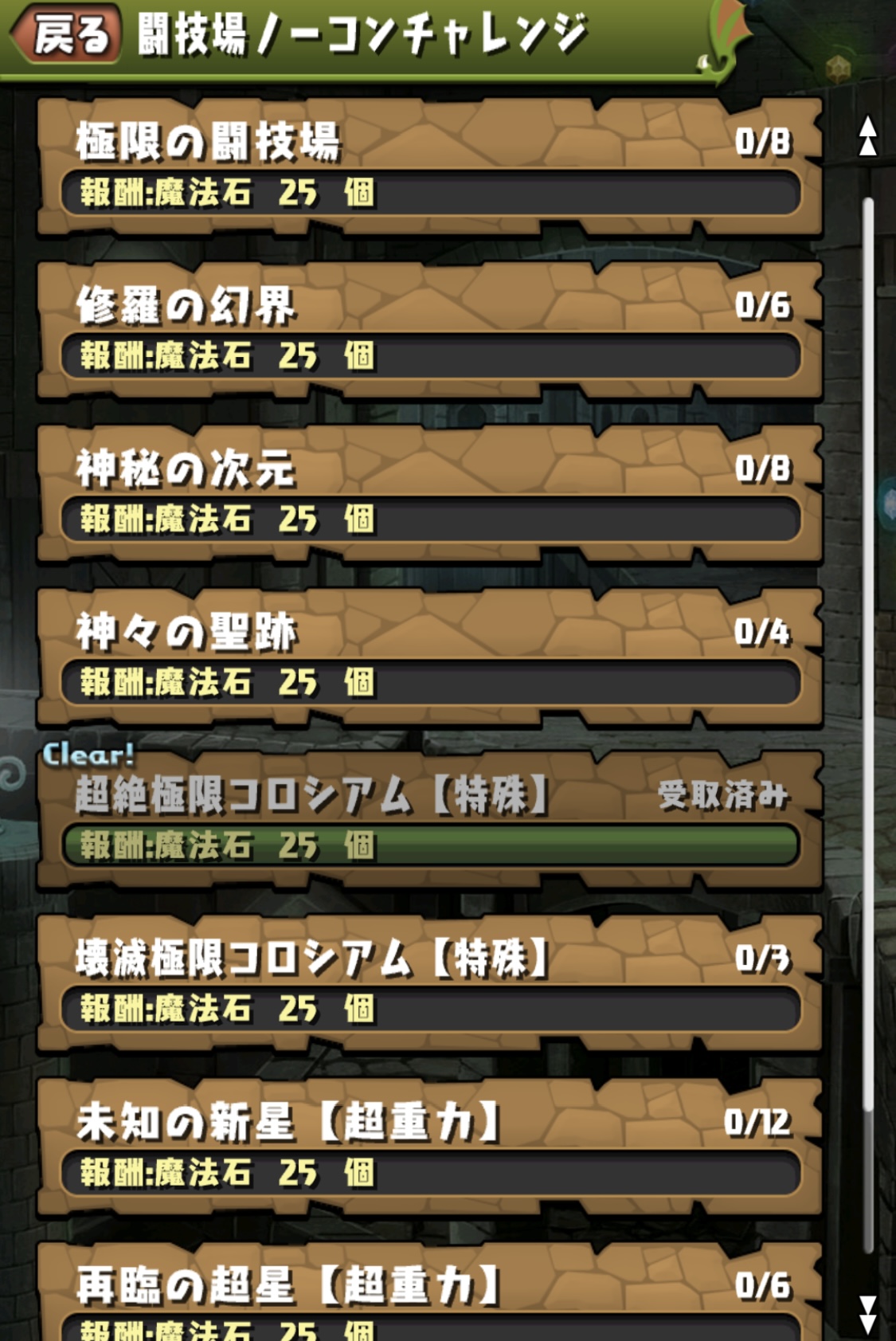Image resolution: width=896 pixels, height=1341 pixels.
Task: Jump to top with the up arrows
Action: tap(867, 136)
